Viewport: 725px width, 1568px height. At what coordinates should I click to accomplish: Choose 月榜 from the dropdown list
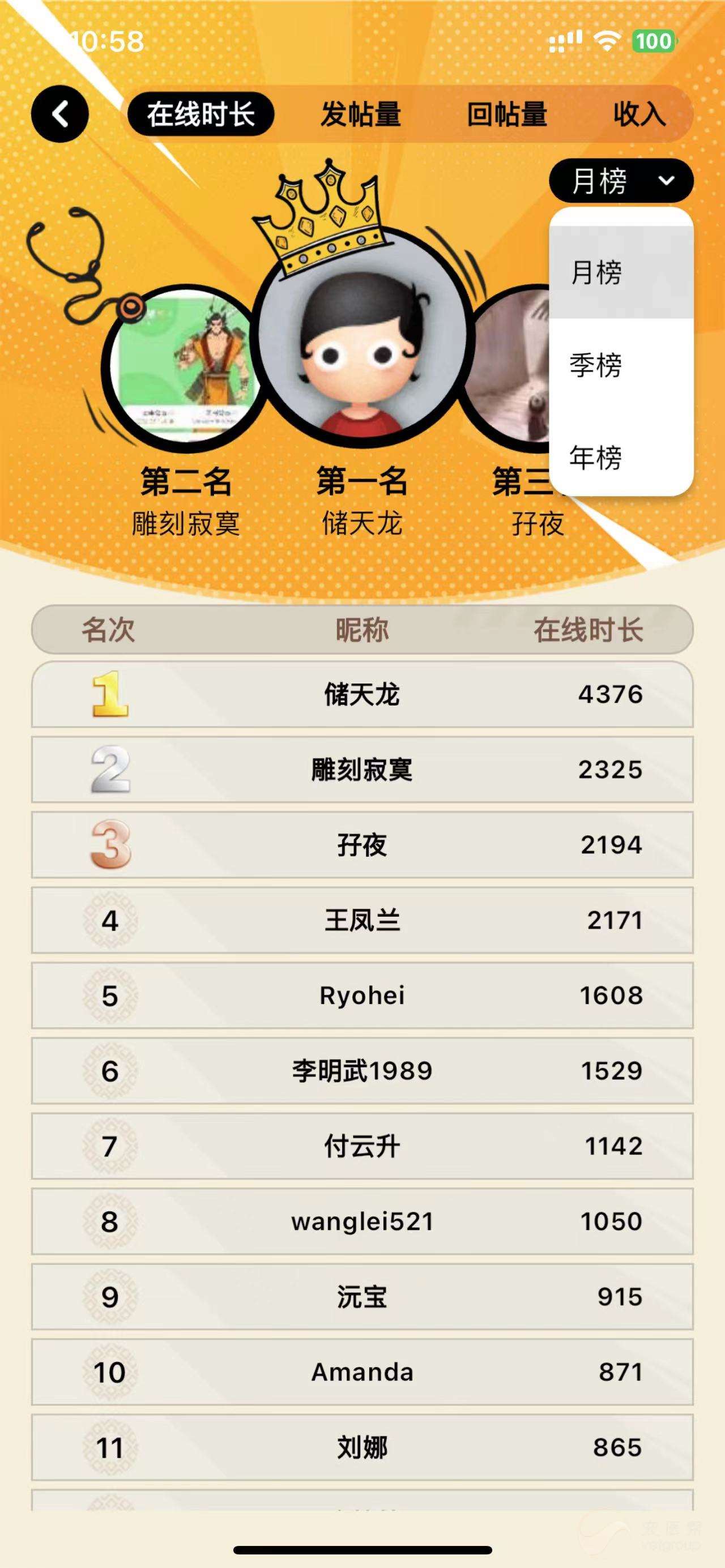tap(621, 272)
